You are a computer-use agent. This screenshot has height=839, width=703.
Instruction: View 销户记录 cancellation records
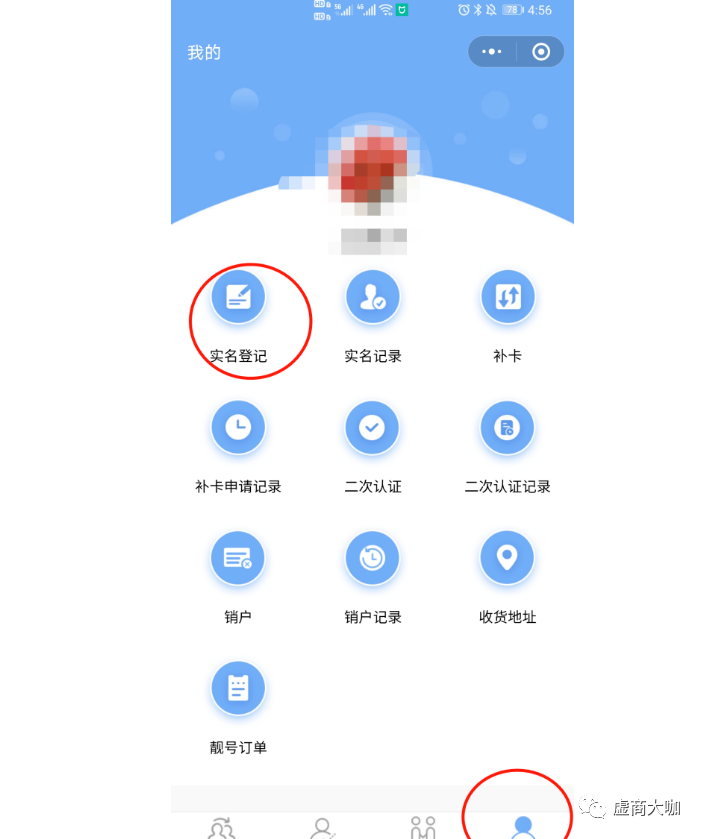373,558
